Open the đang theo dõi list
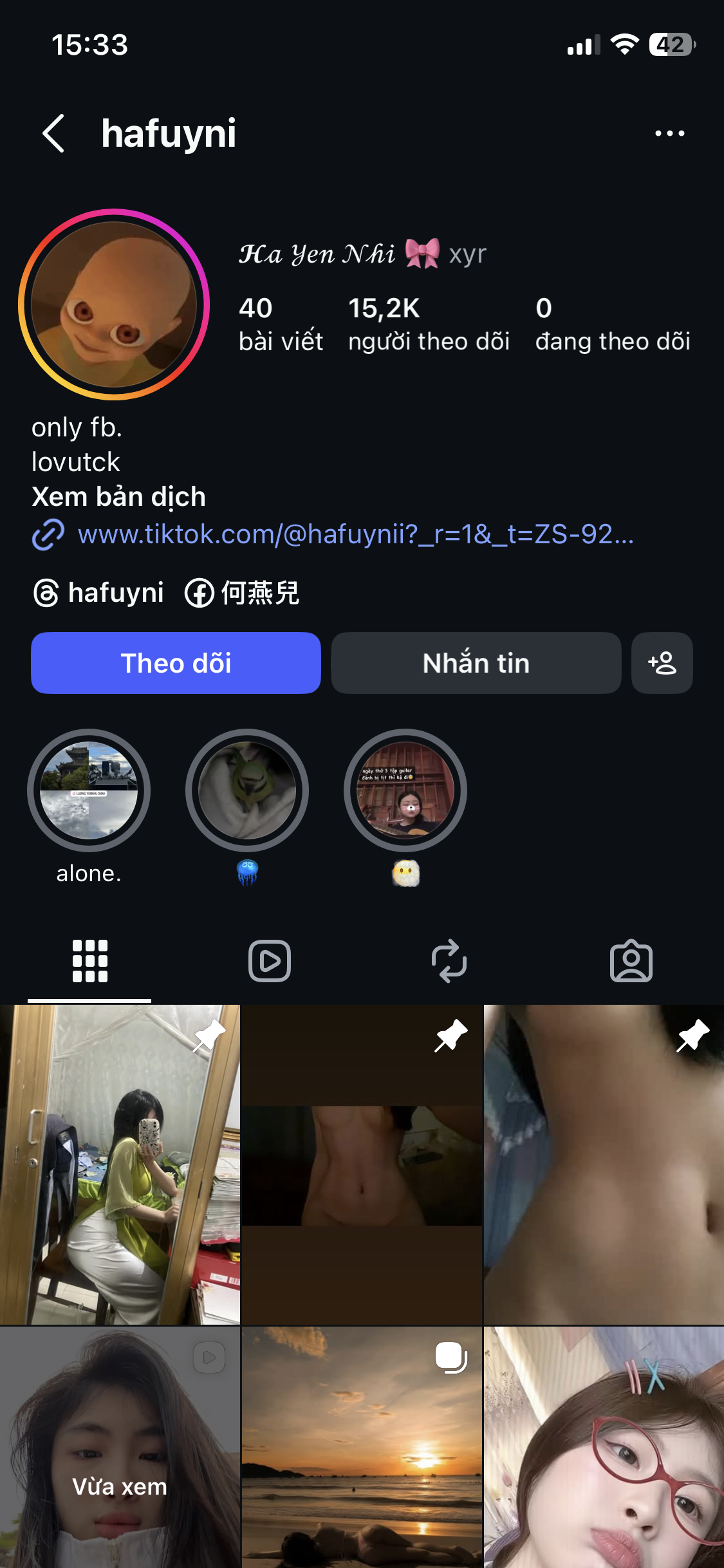The height and width of the screenshot is (1568, 724). point(612,324)
